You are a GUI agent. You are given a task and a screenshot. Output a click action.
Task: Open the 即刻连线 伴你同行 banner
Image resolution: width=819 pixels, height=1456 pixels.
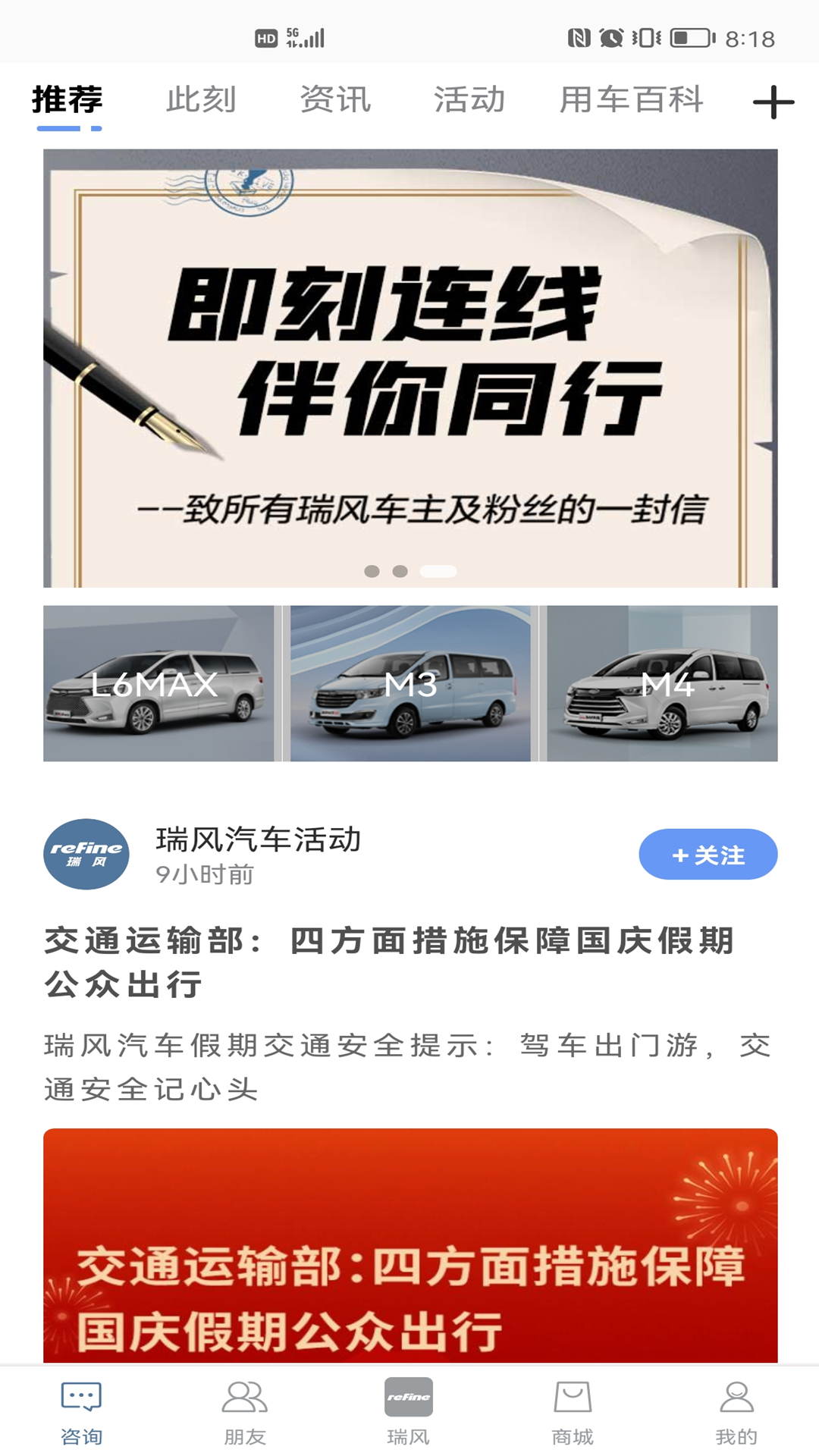pos(409,364)
